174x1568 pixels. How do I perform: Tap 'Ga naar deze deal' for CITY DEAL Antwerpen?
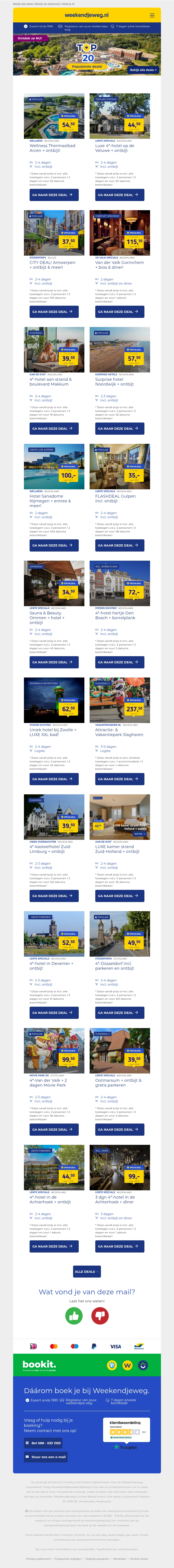click(54, 312)
